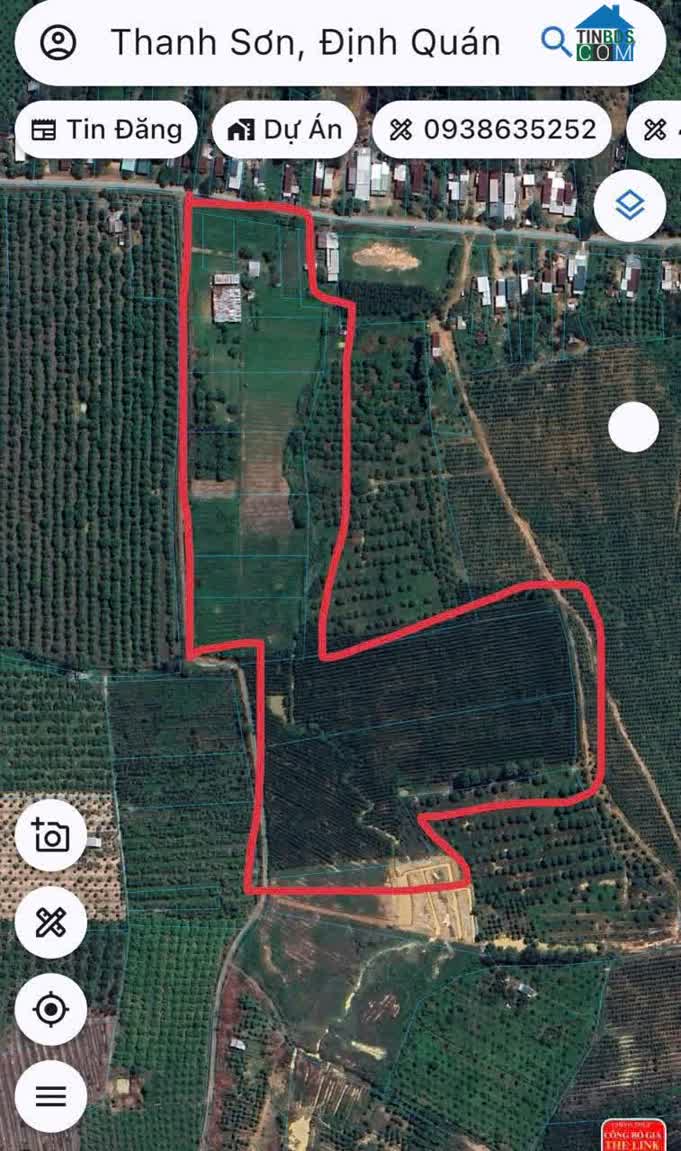Add a photo with the camera button
681x1151 pixels.
pyautogui.click(x=51, y=835)
